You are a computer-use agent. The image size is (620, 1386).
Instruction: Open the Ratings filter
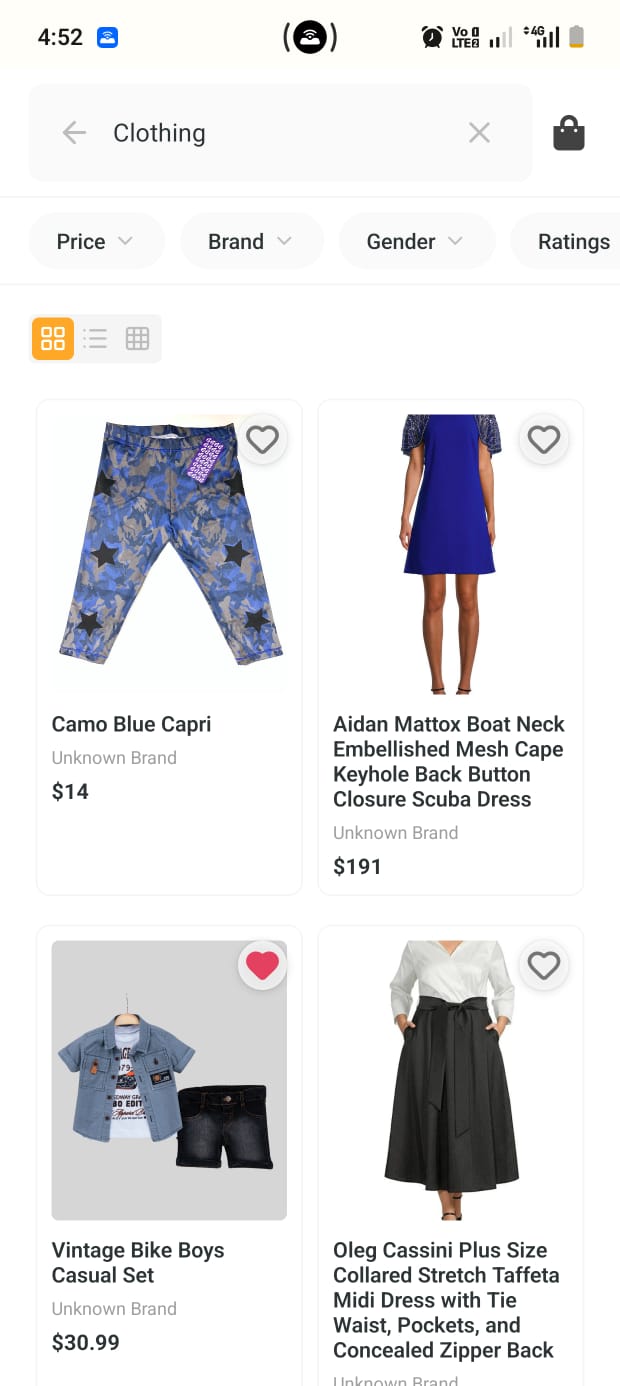pyautogui.click(x=572, y=241)
